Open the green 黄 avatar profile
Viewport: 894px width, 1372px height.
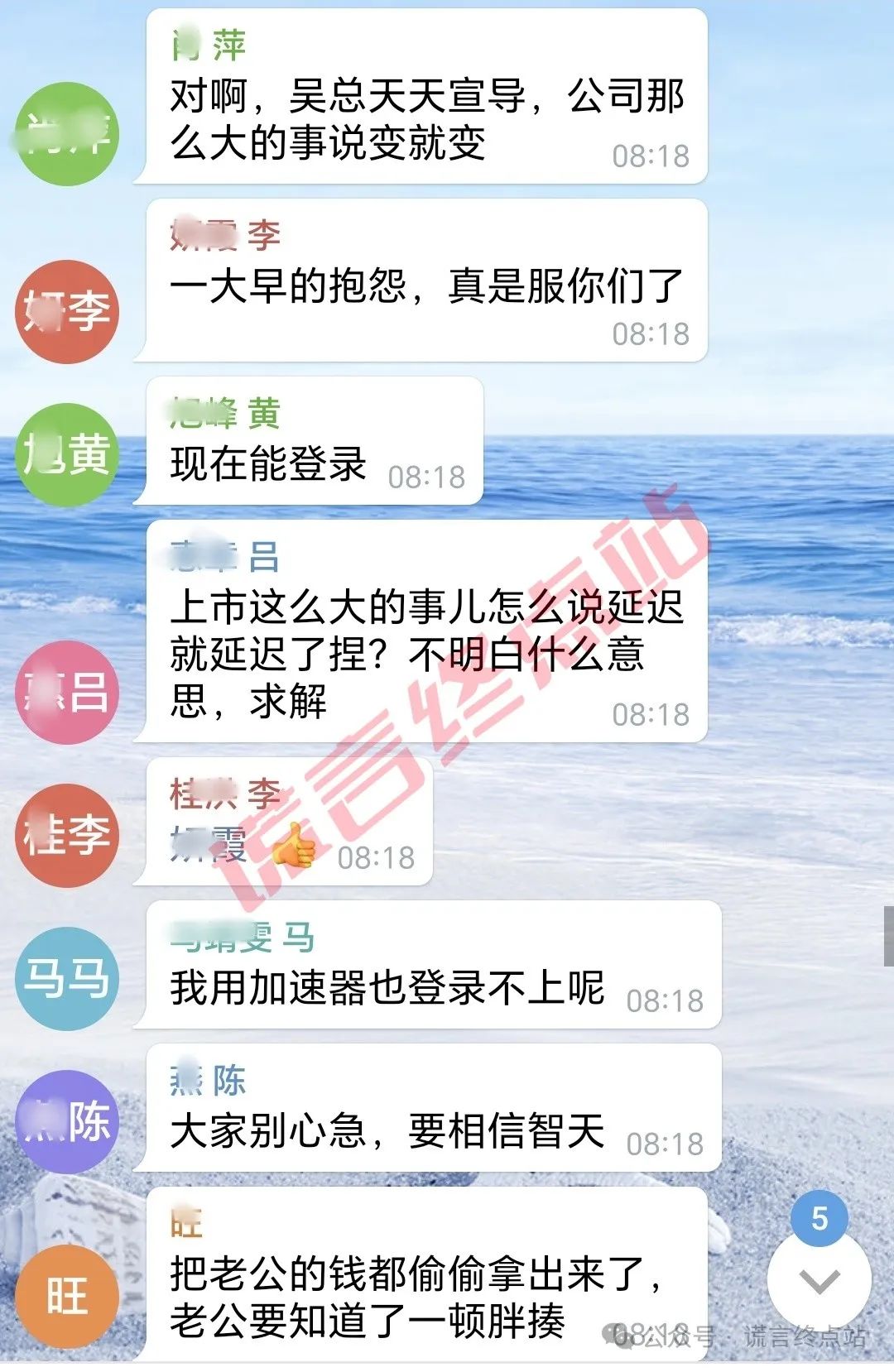[67, 454]
